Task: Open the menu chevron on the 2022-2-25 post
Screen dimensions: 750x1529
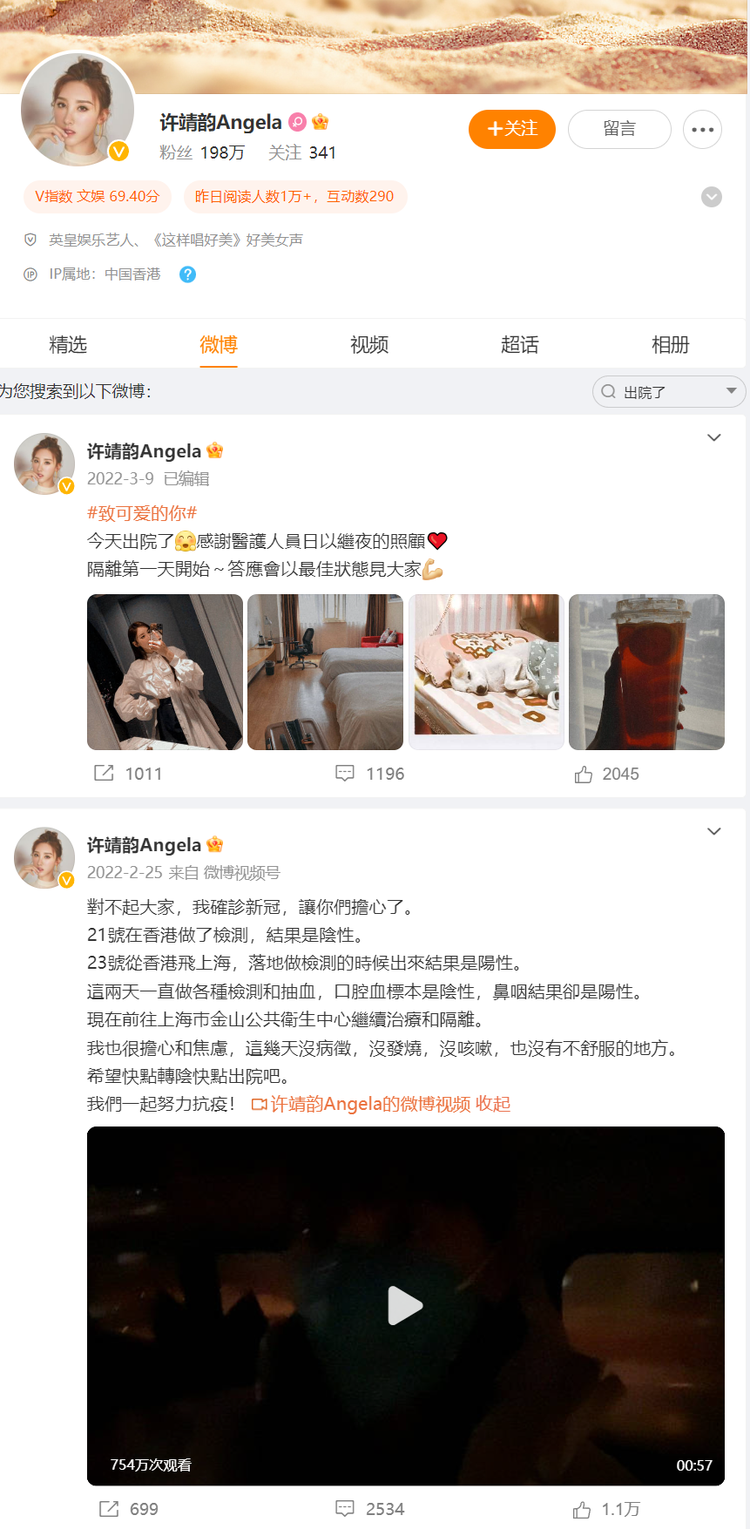Action: pos(714,832)
